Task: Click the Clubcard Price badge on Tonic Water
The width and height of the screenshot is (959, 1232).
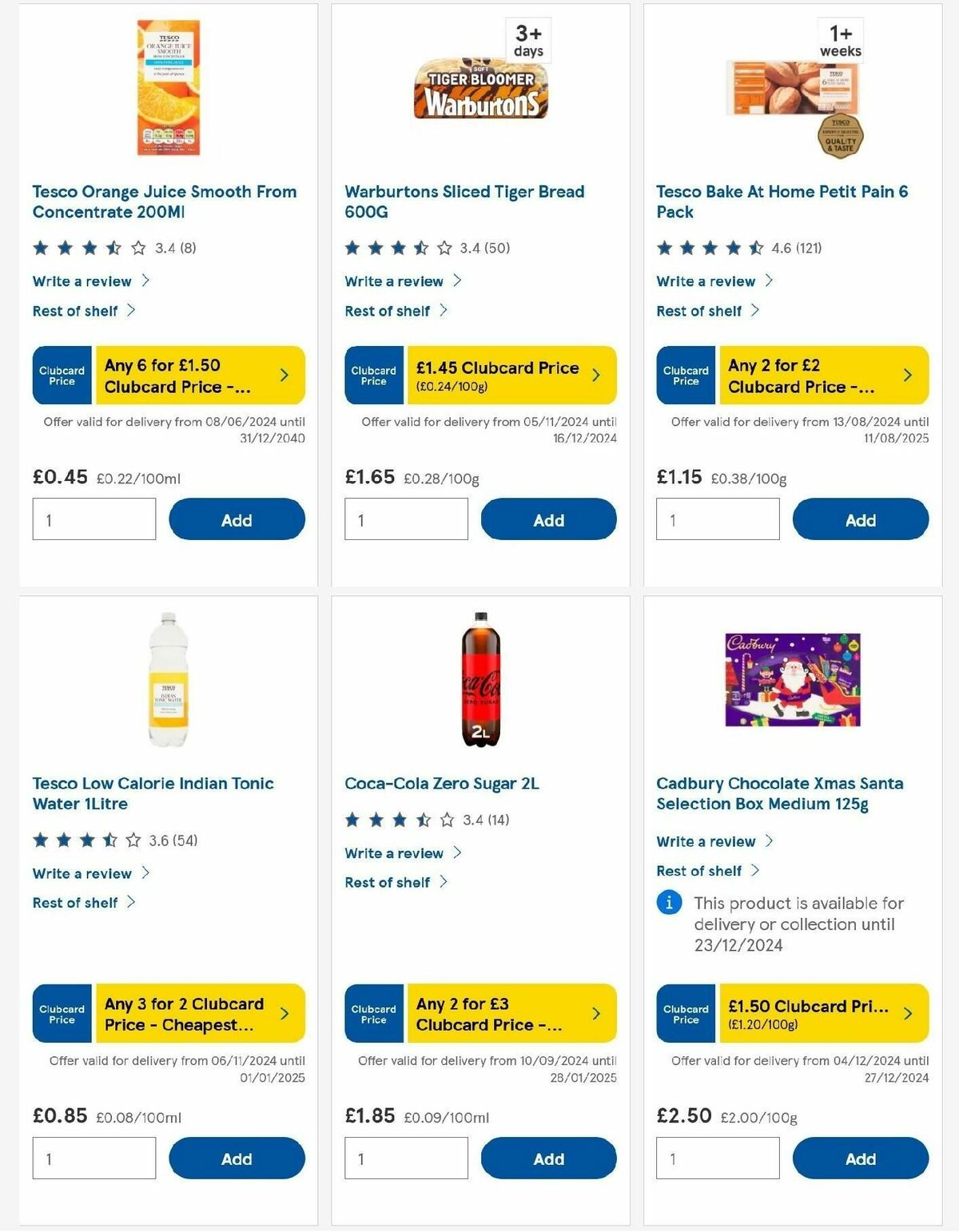Action: pyautogui.click(x=61, y=1013)
